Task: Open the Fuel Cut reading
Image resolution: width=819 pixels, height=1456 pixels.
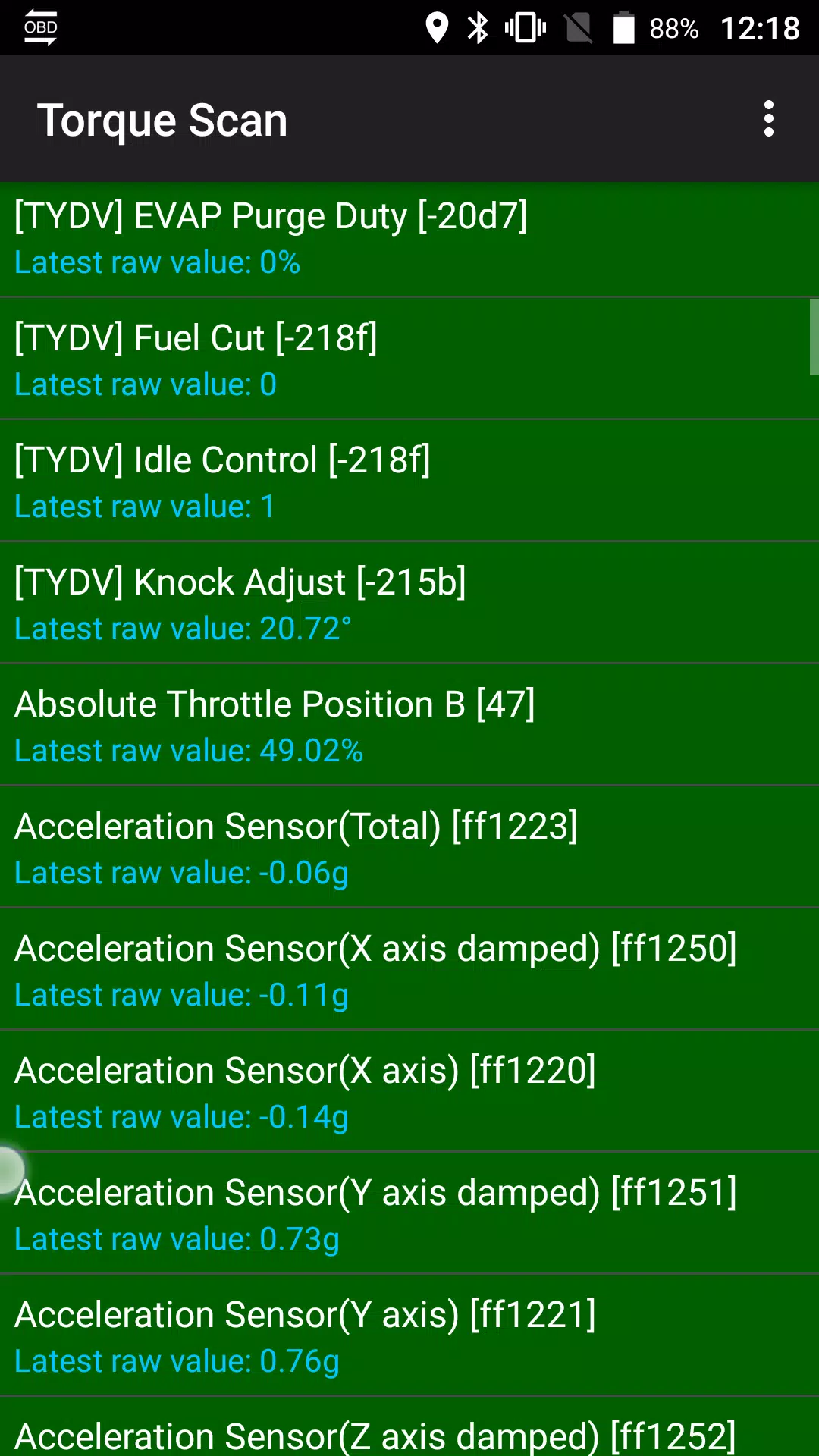Action: point(409,360)
